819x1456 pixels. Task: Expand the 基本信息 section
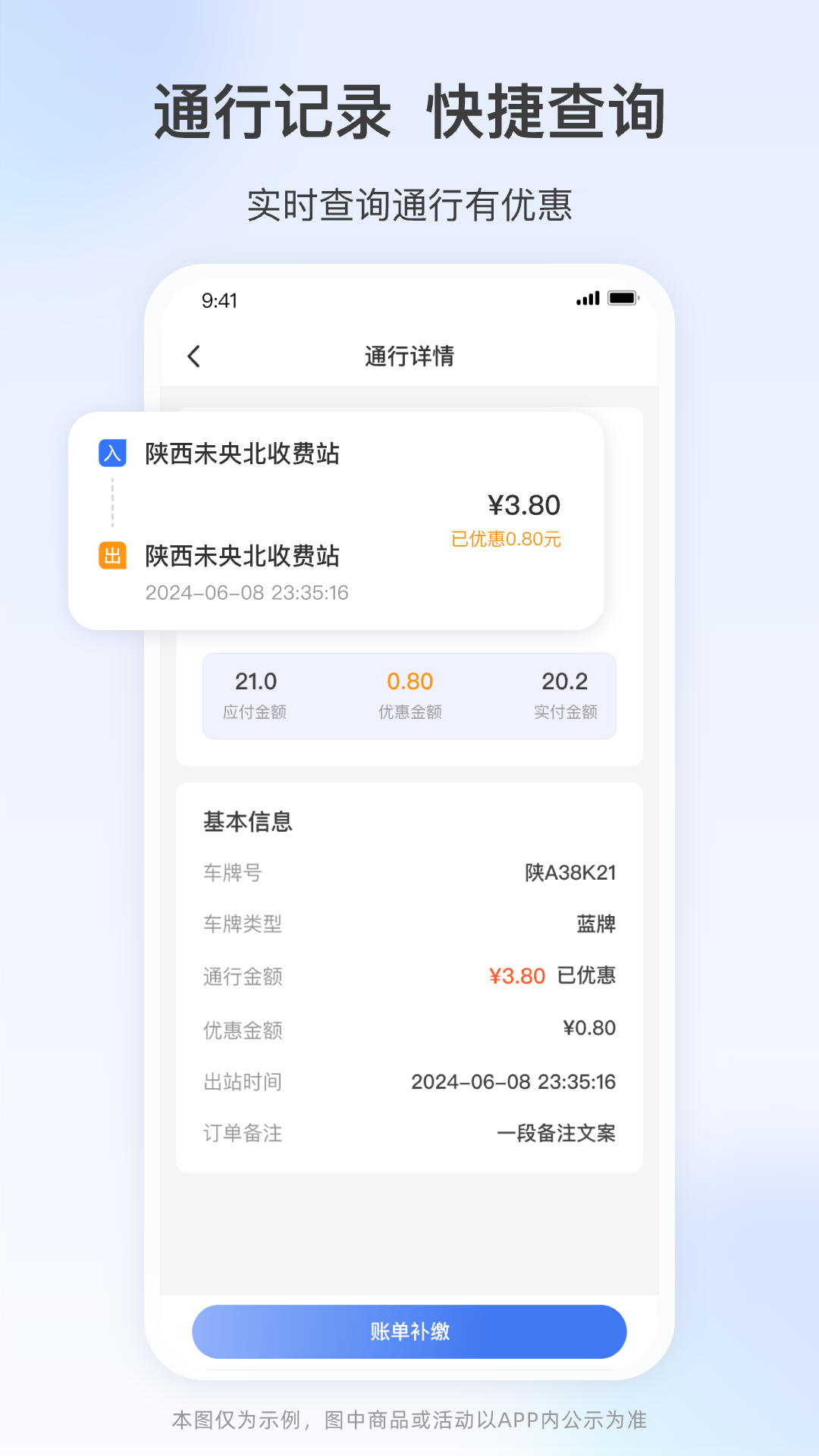click(x=246, y=821)
